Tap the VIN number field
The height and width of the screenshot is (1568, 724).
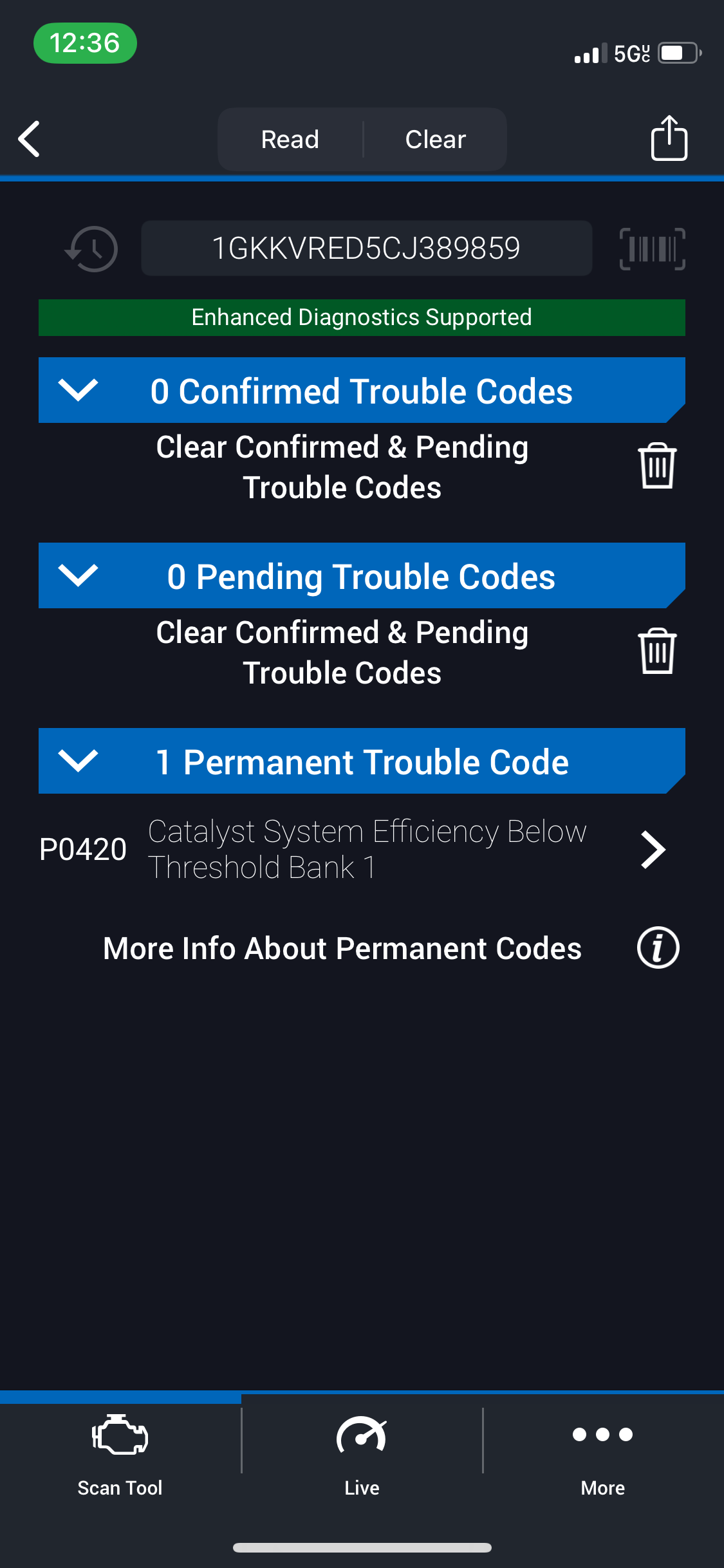(x=366, y=248)
